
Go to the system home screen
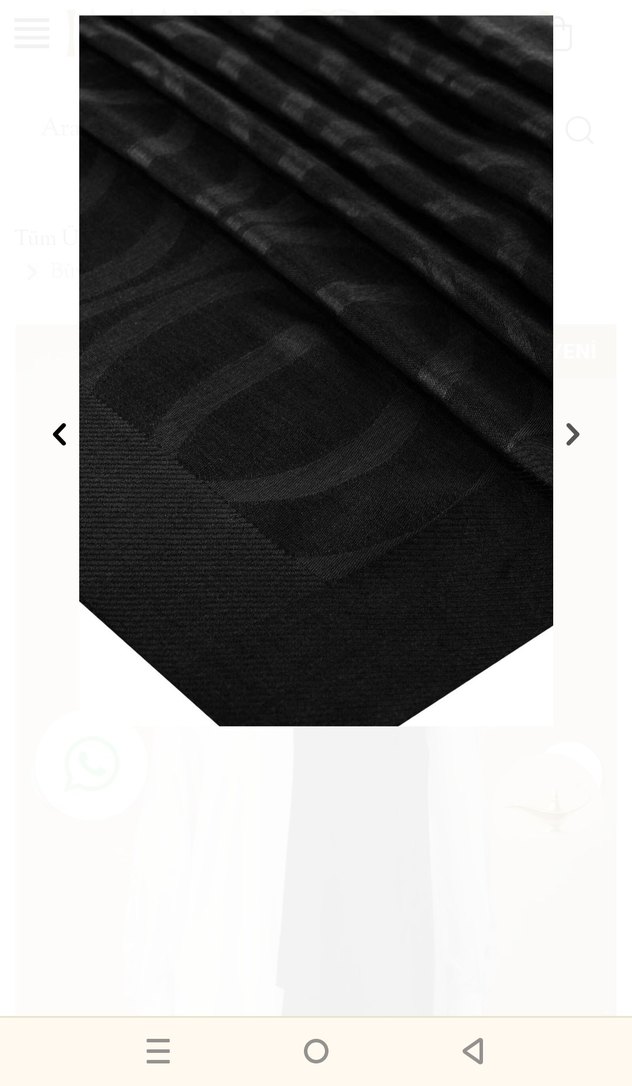[x=316, y=1051]
